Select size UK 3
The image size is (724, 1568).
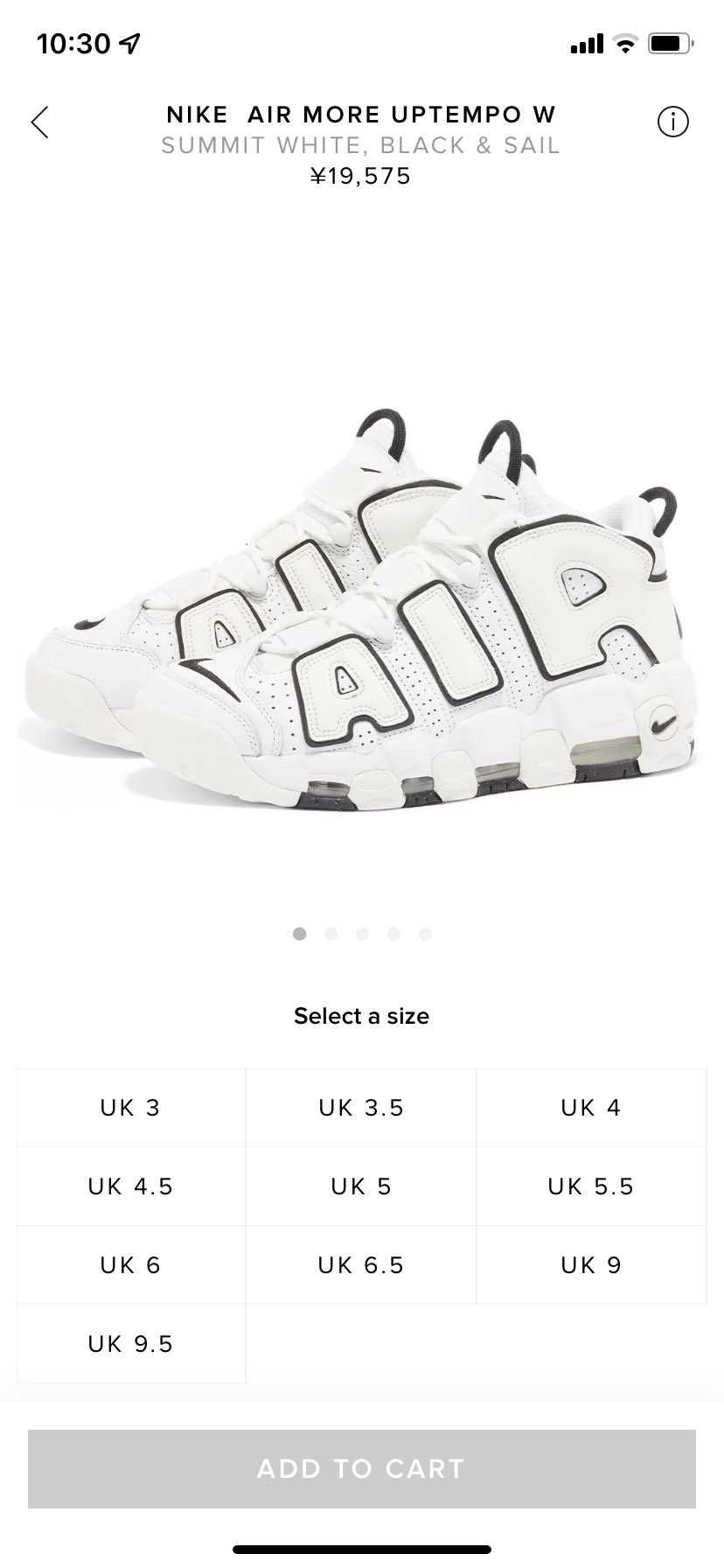(x=131, y=1108)
